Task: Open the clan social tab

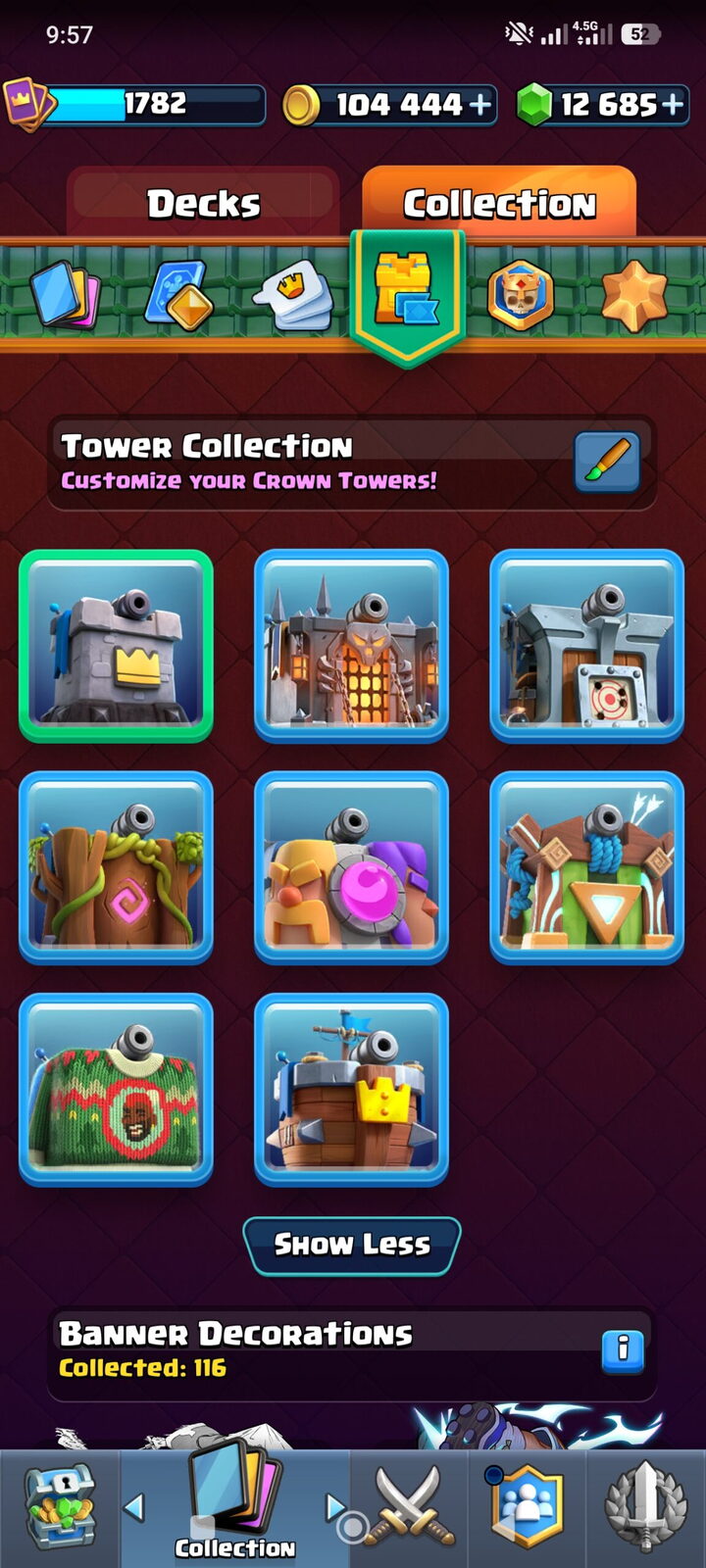Action: [x=527, y=1507]
